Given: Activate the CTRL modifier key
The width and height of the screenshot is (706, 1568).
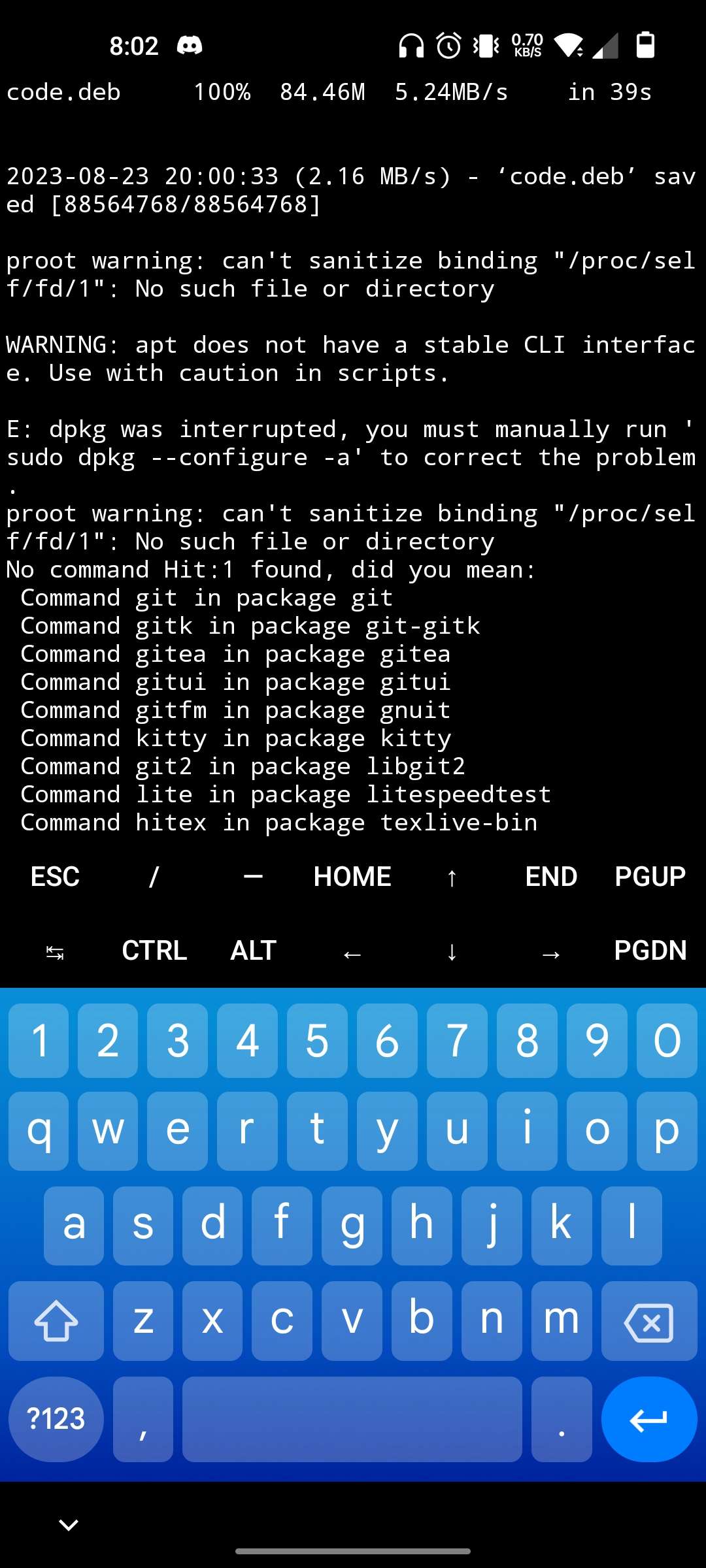Looking at the screenshot, I should pos(154,951).
